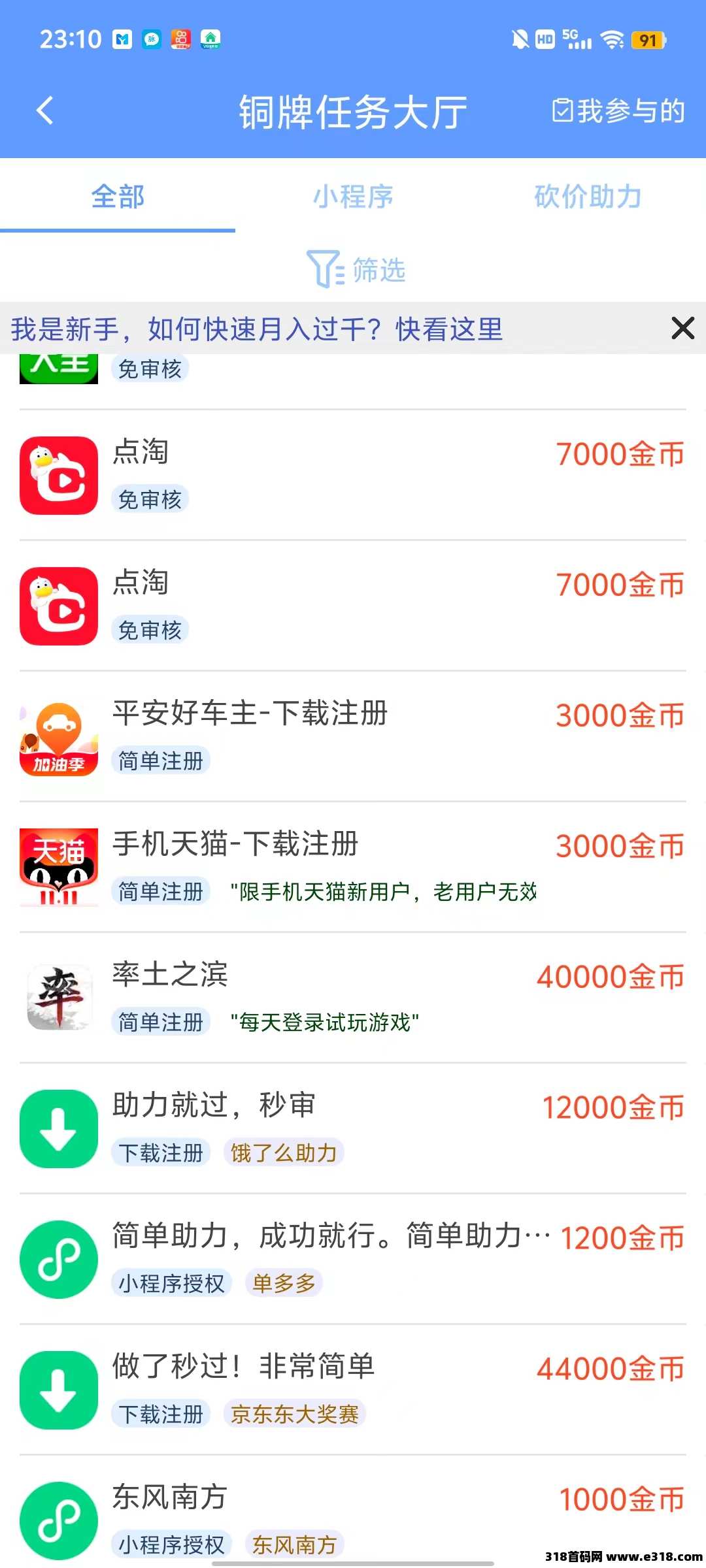The height and width of the screenshot is (1568, 706).
Task: Open the 1200金币 简单助力 task
Action: click(353, 1259)
